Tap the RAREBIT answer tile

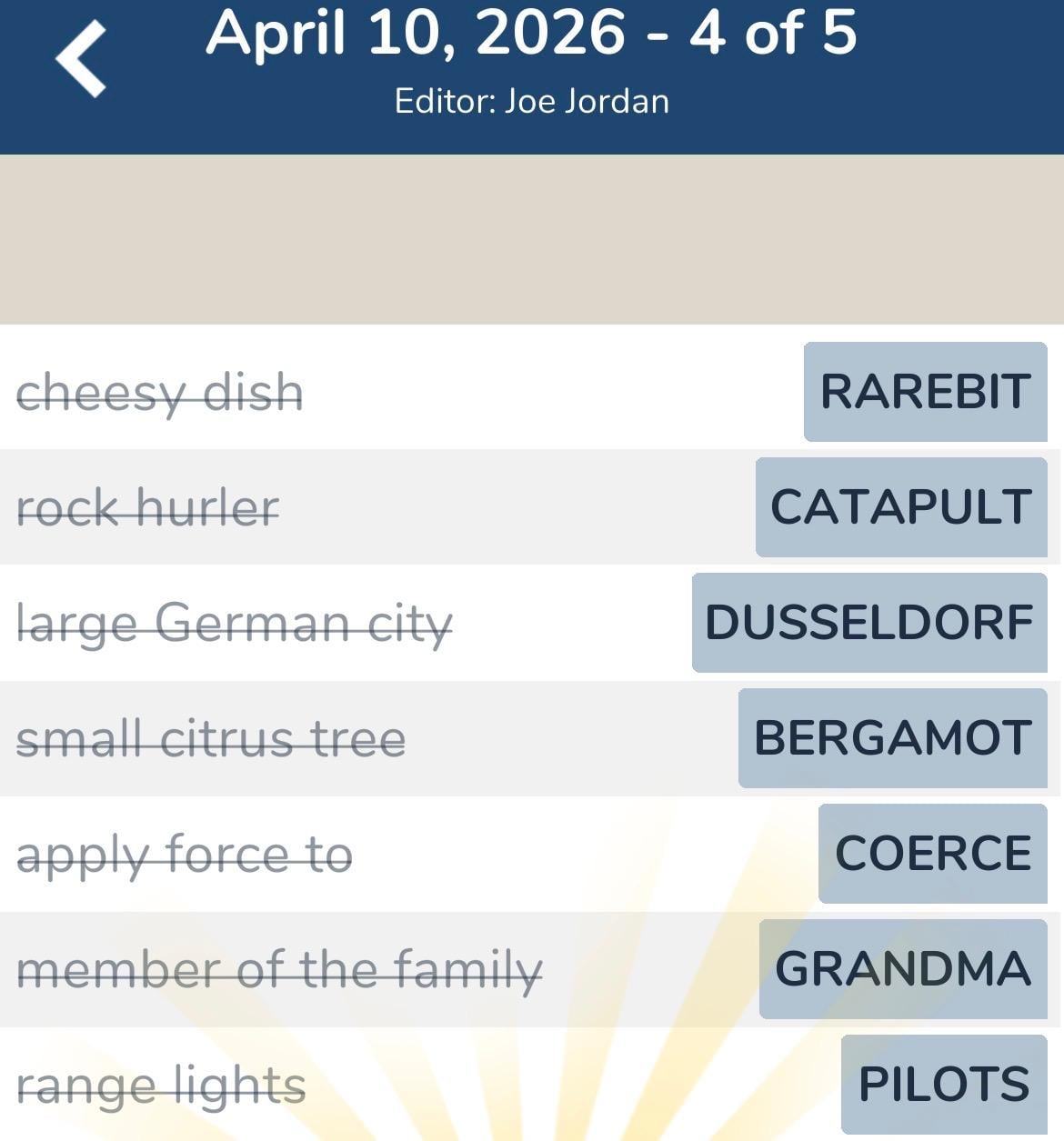coord(925,393)
